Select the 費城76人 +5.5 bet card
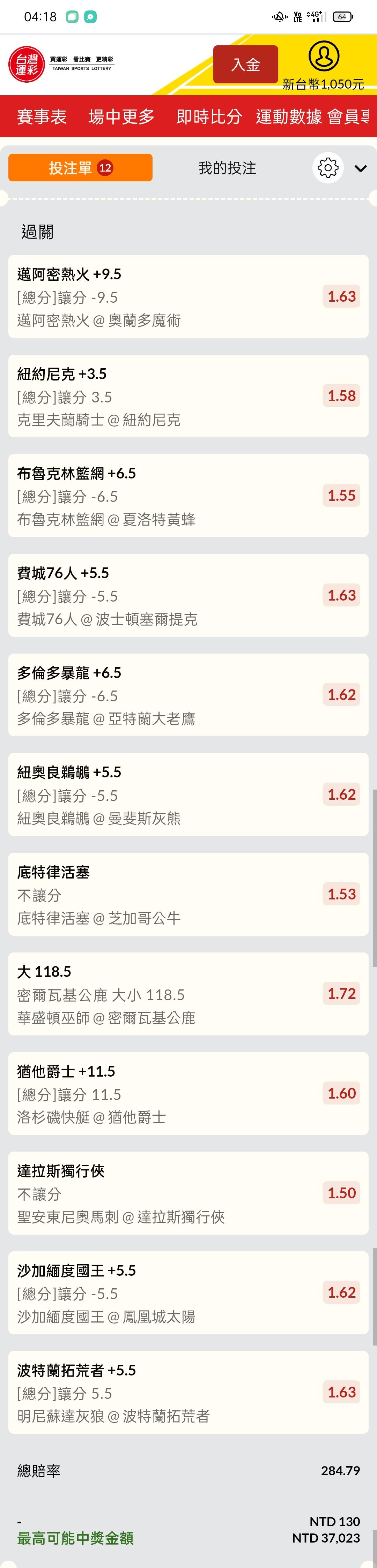The height and width of the screenshot is (1568, 377). pos(188,595)
